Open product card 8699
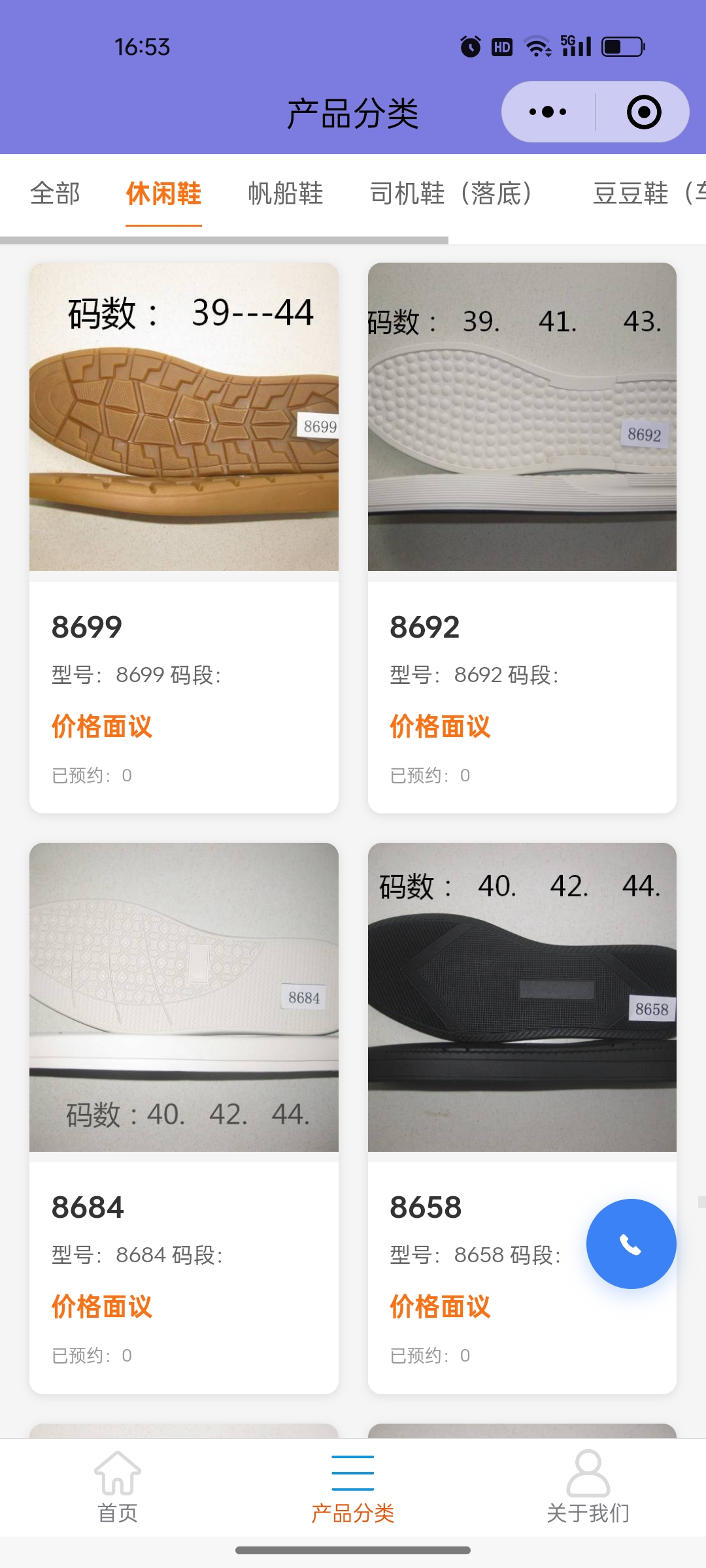706x1568 pixels. pos(184,537)
